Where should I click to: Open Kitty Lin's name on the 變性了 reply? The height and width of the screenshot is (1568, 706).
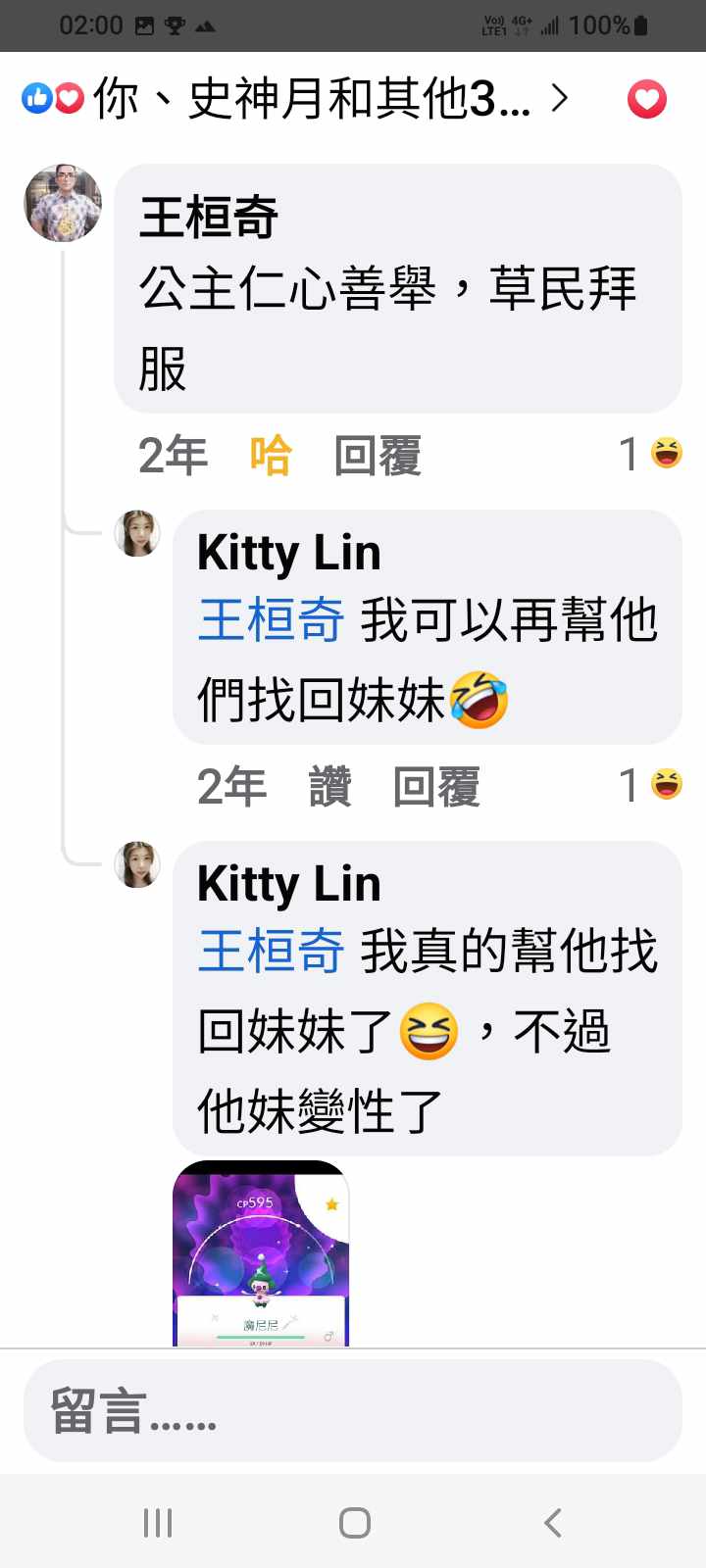tap(288, 884)
